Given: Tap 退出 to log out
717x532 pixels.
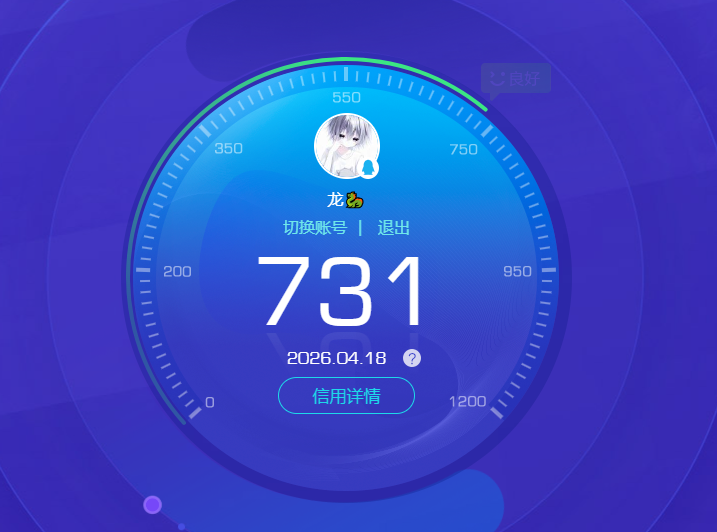Looking at the screenshot, I should pos(393,228).
